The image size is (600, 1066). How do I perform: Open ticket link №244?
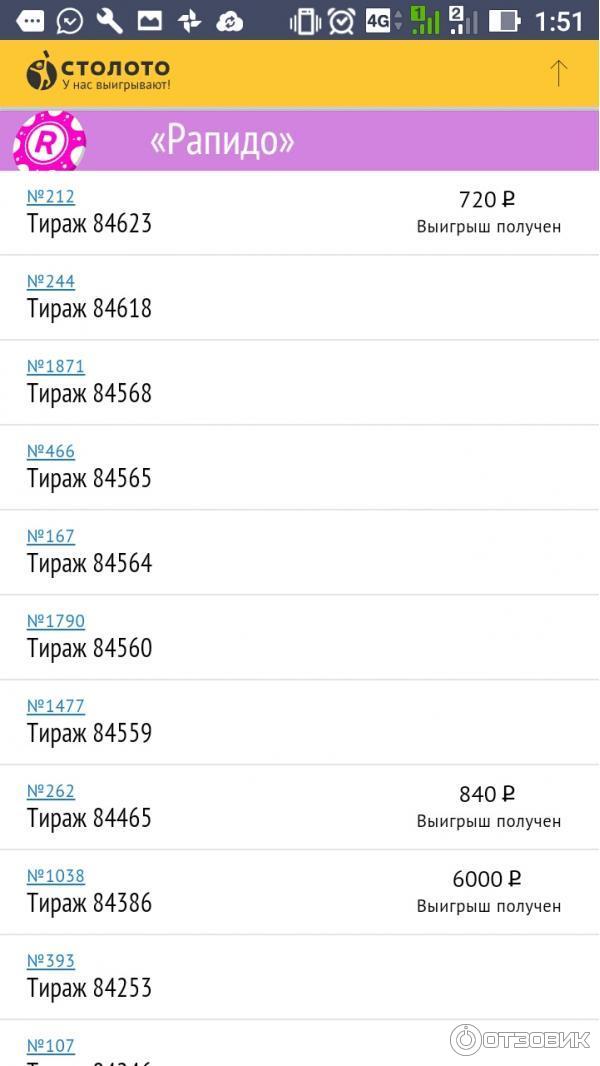pyautogui.click(x=51, y=281)
